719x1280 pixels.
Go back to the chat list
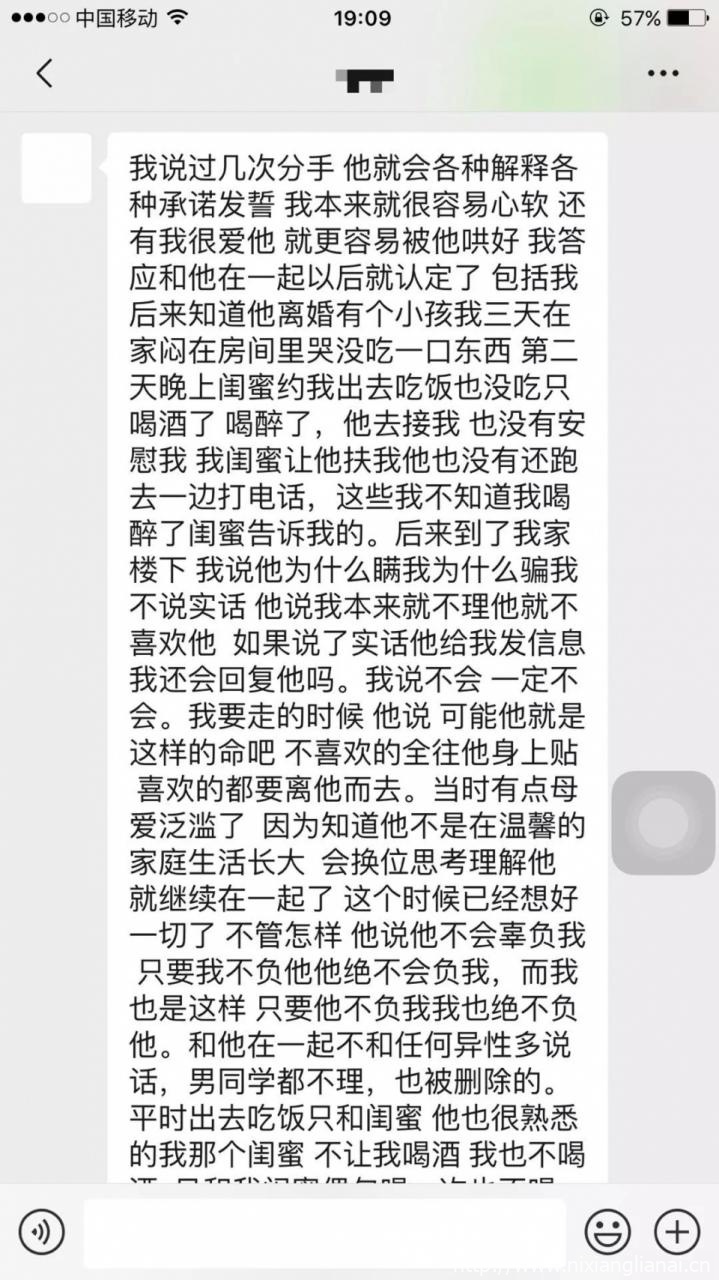click(44, 74)
